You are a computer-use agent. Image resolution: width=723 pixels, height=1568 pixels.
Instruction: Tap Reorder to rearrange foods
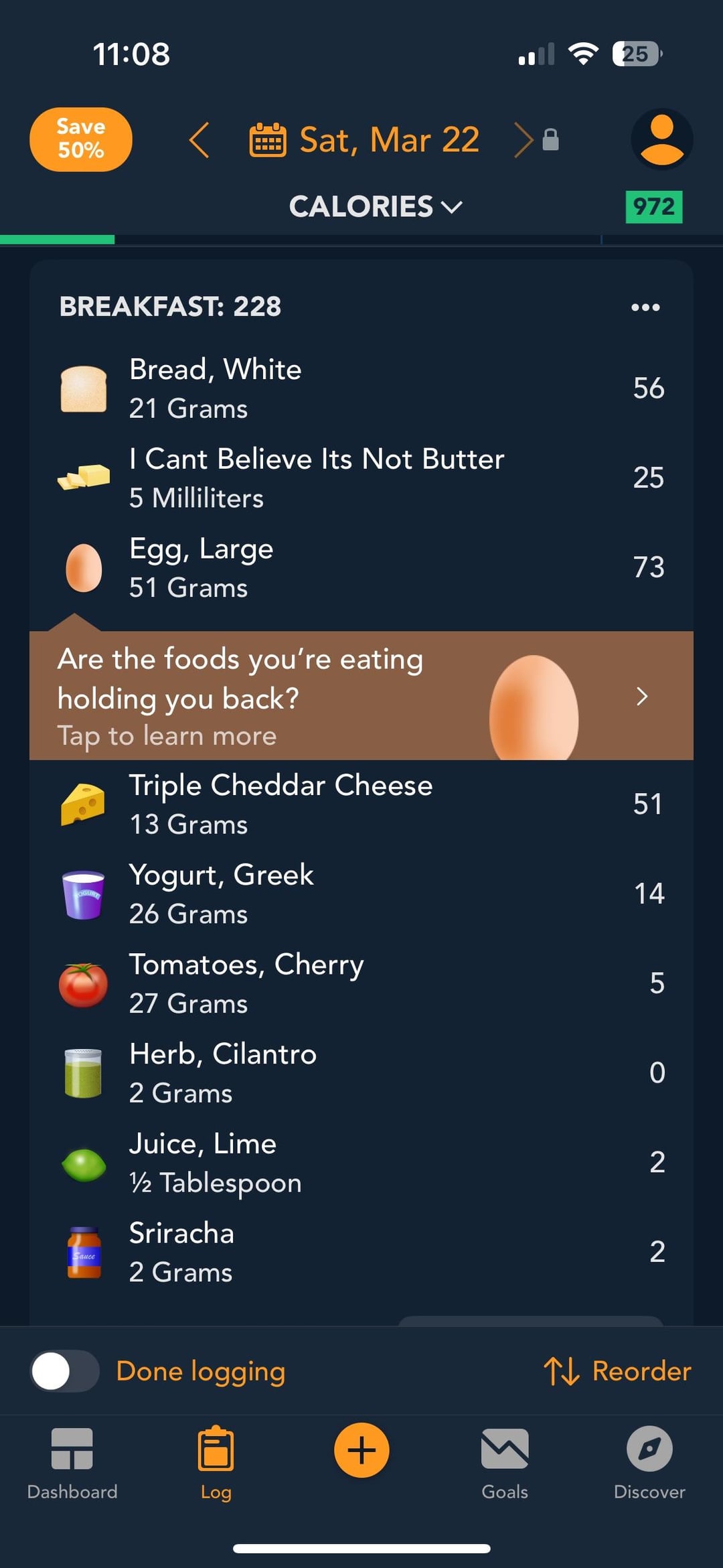tap(617, 1371)
